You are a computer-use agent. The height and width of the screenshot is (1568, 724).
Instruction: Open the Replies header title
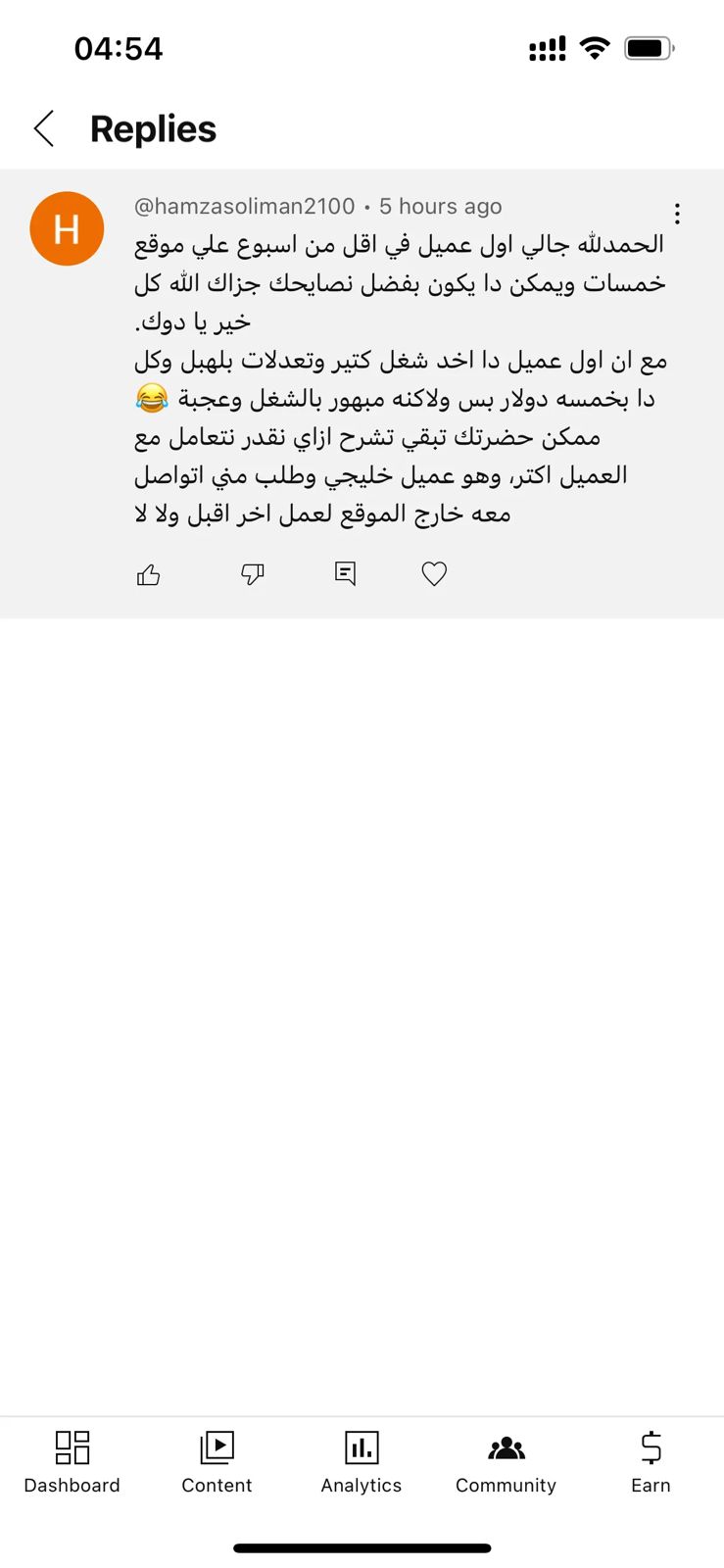tap(152, 128)
